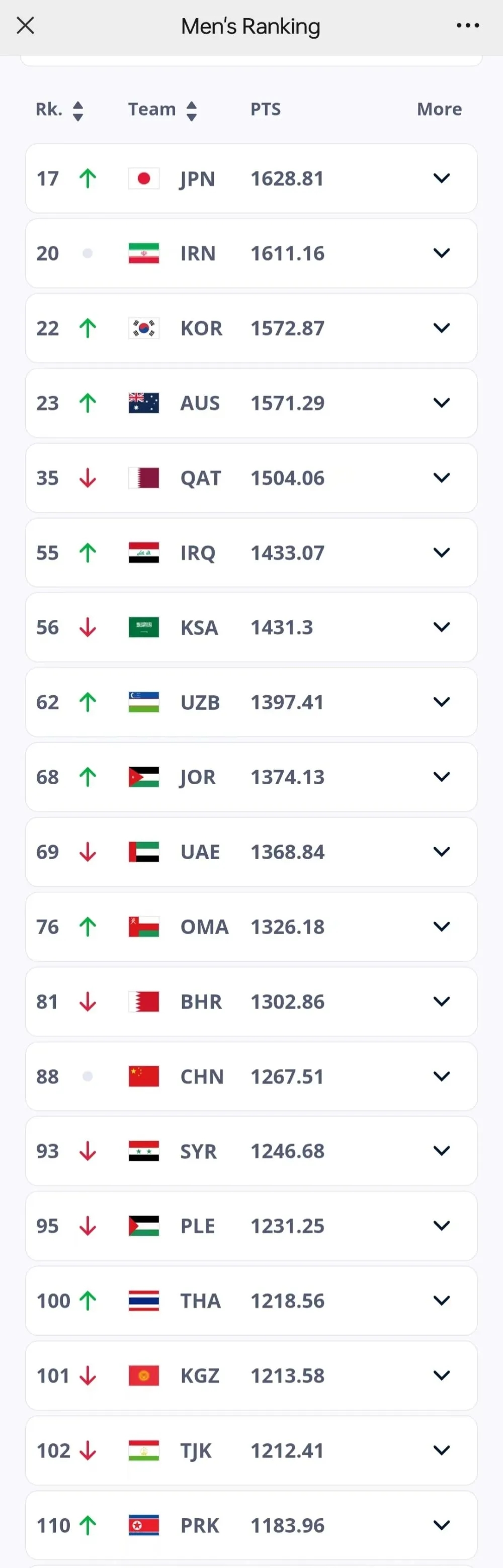This screenshot has width=503, height=1568.
Task: Expand the JPN row details
Action: click(x=442, y=178)
